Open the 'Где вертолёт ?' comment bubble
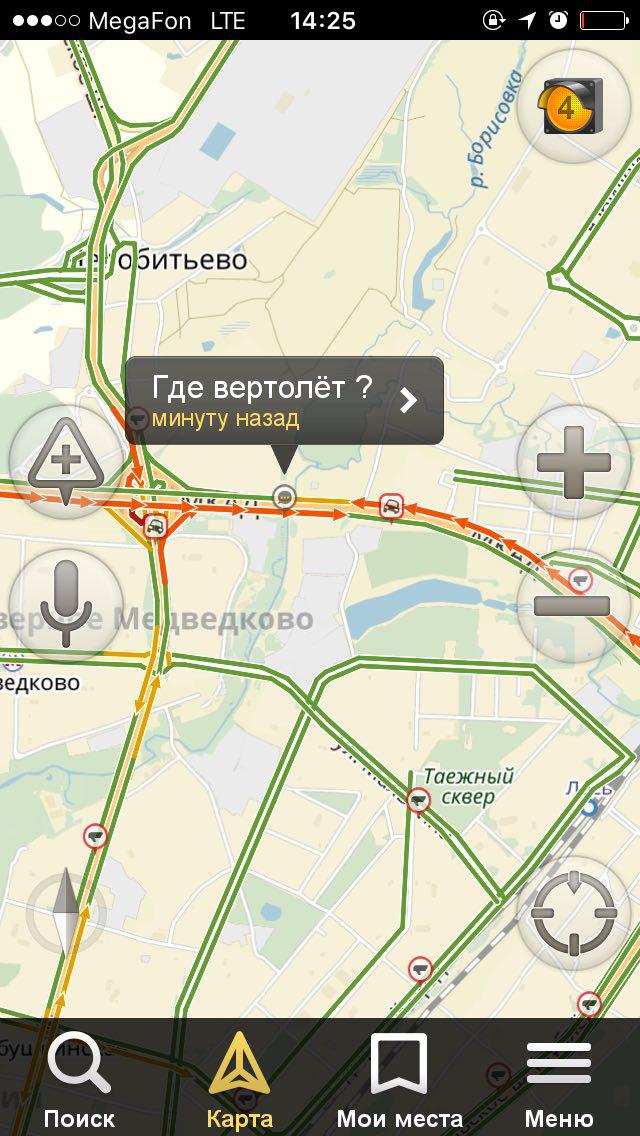 [285, 401]
